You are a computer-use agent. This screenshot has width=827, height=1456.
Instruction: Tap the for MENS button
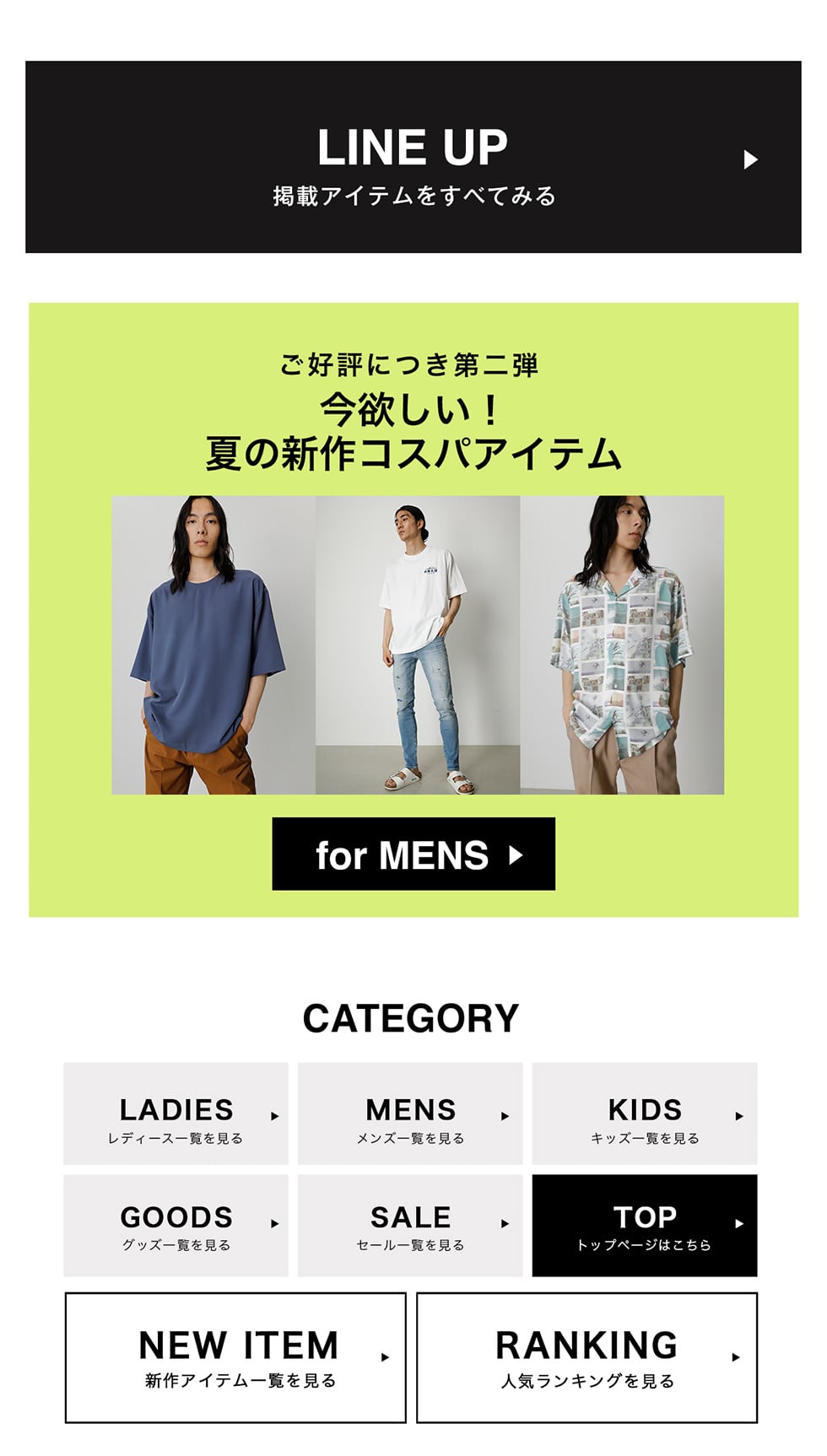pos(413,854)
